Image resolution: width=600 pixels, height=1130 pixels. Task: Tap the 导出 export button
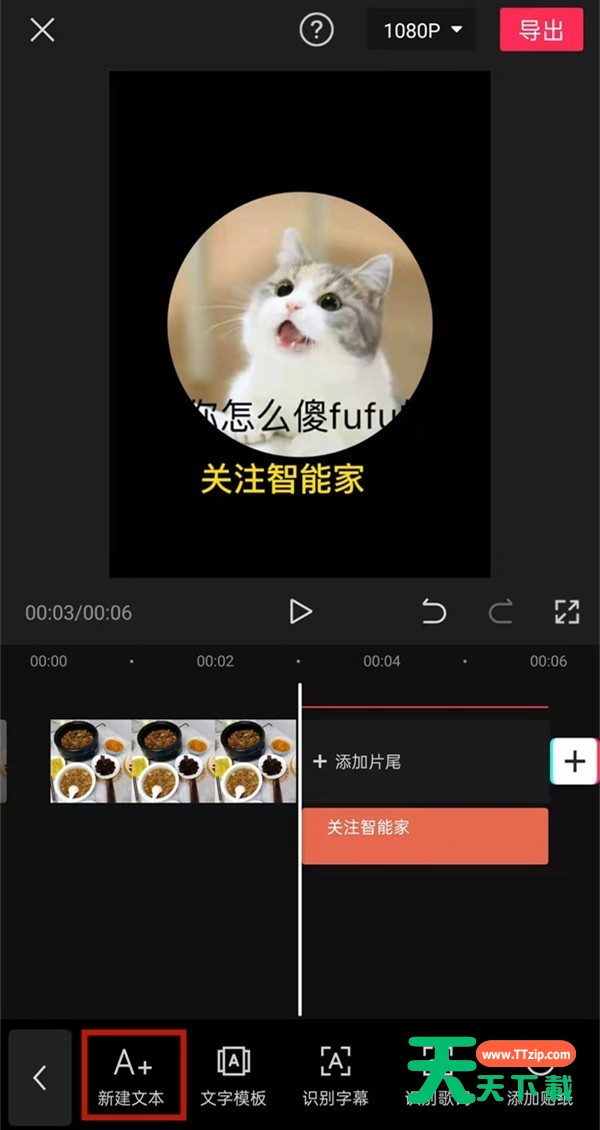[x=541, y=30]
